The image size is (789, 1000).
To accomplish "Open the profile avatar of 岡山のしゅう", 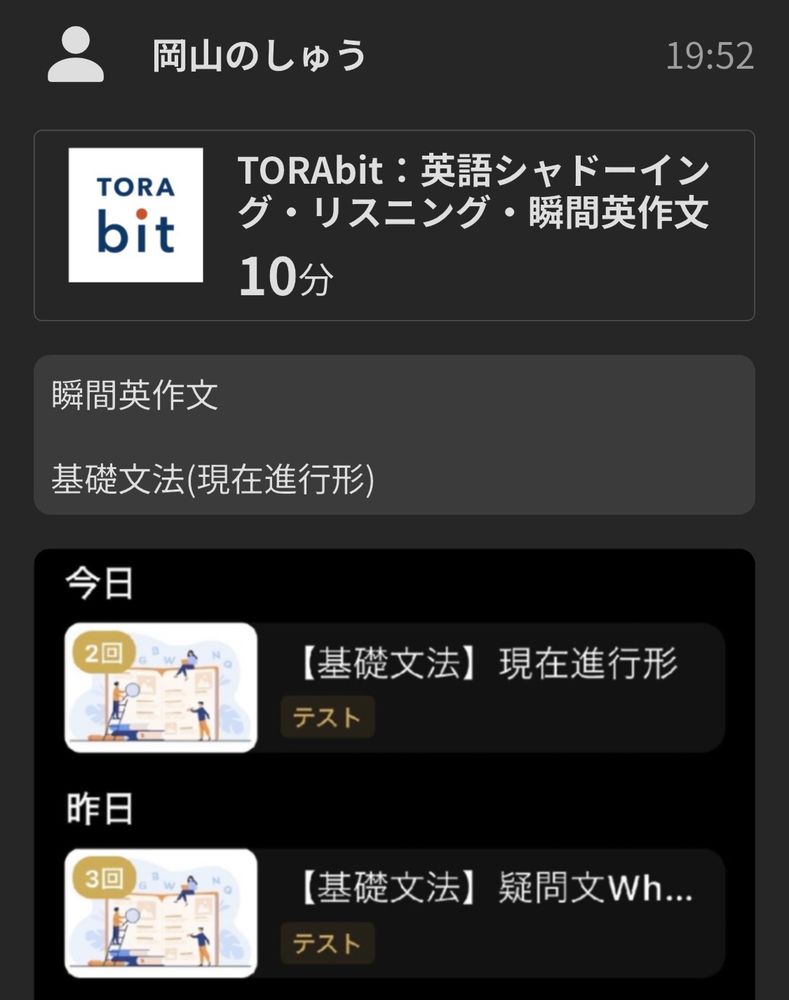I will click(x=75, y=54).
